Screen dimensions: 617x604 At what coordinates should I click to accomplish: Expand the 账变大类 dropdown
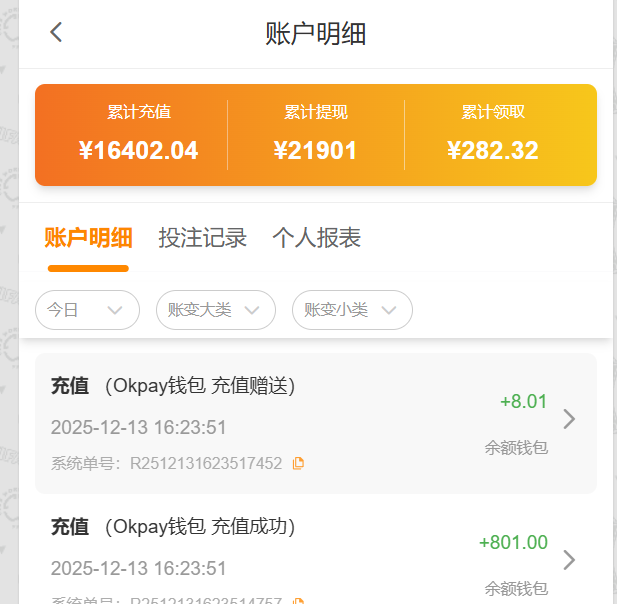tap(215, 310)
